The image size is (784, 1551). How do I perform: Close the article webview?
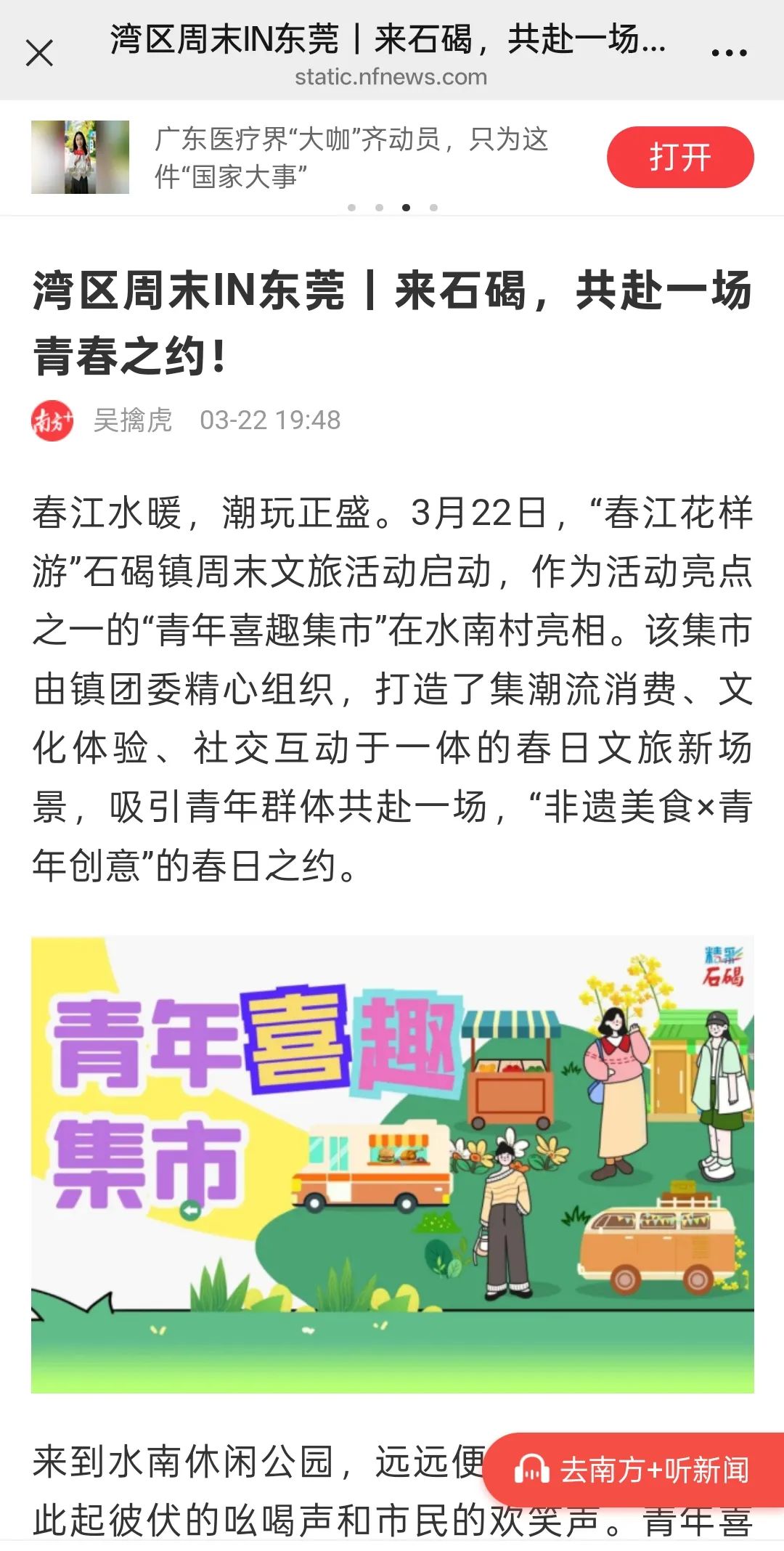coord(39,53)
